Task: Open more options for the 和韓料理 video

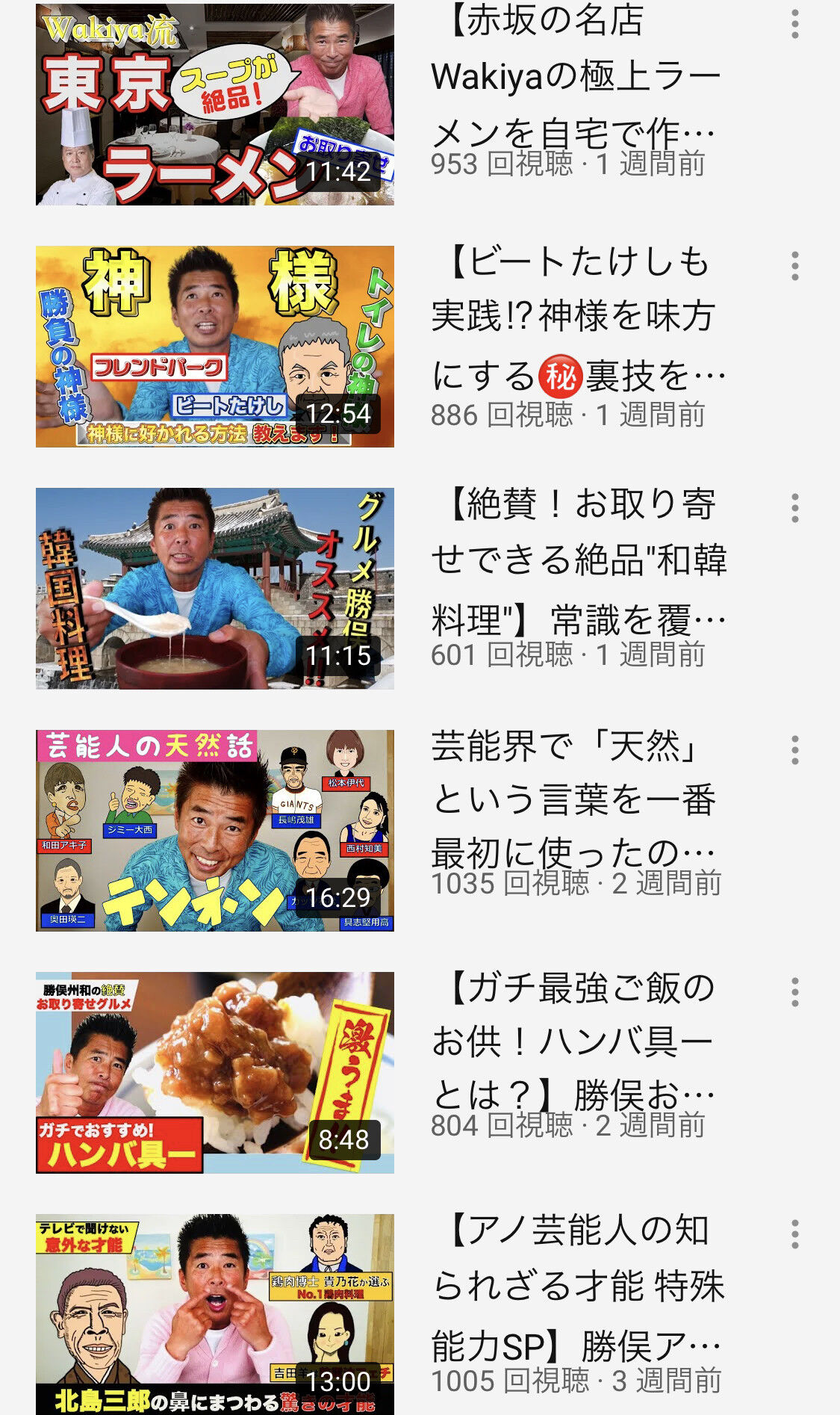Action: [x=794, y=509]
